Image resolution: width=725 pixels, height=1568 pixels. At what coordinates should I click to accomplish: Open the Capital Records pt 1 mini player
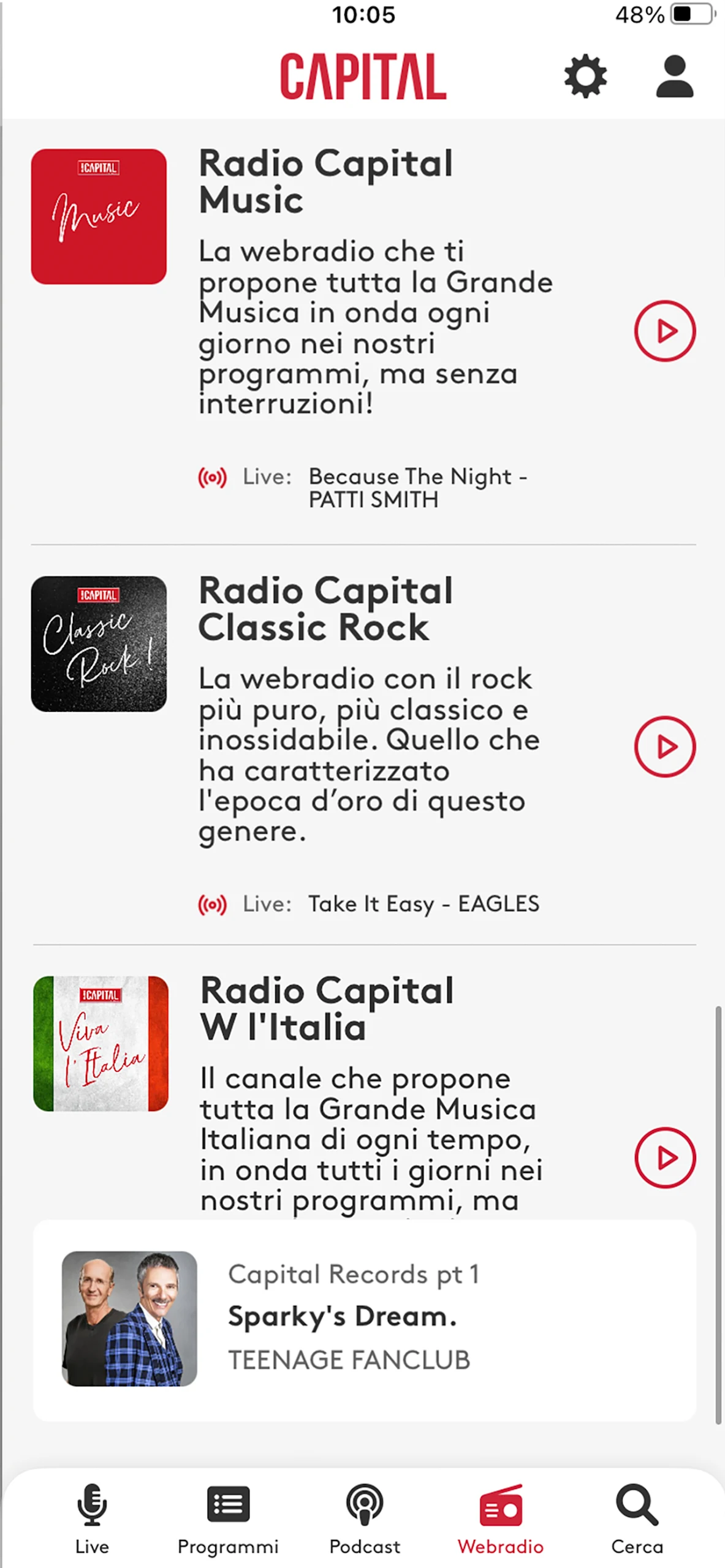[x=364, y=1319]
